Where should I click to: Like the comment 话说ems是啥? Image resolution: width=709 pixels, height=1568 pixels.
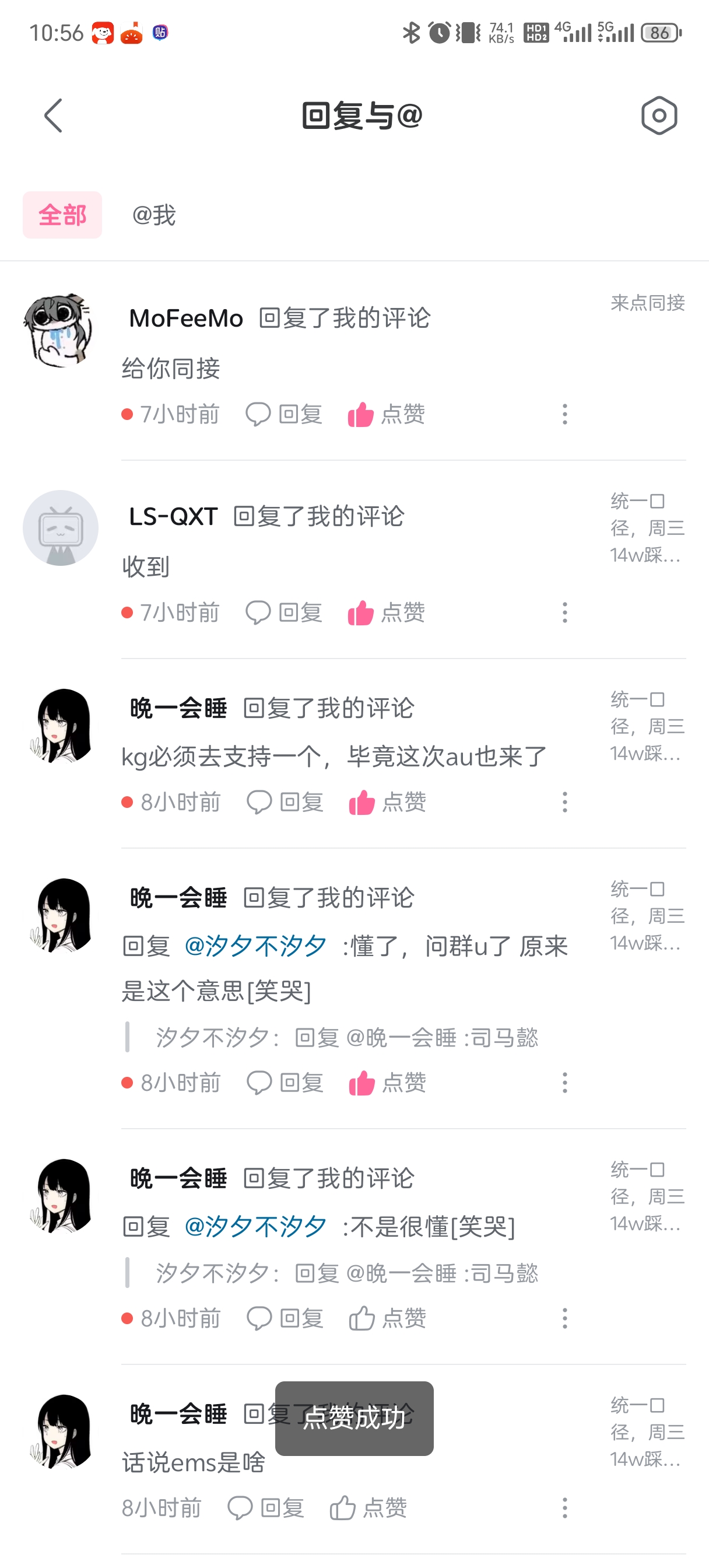[368, 1508]
